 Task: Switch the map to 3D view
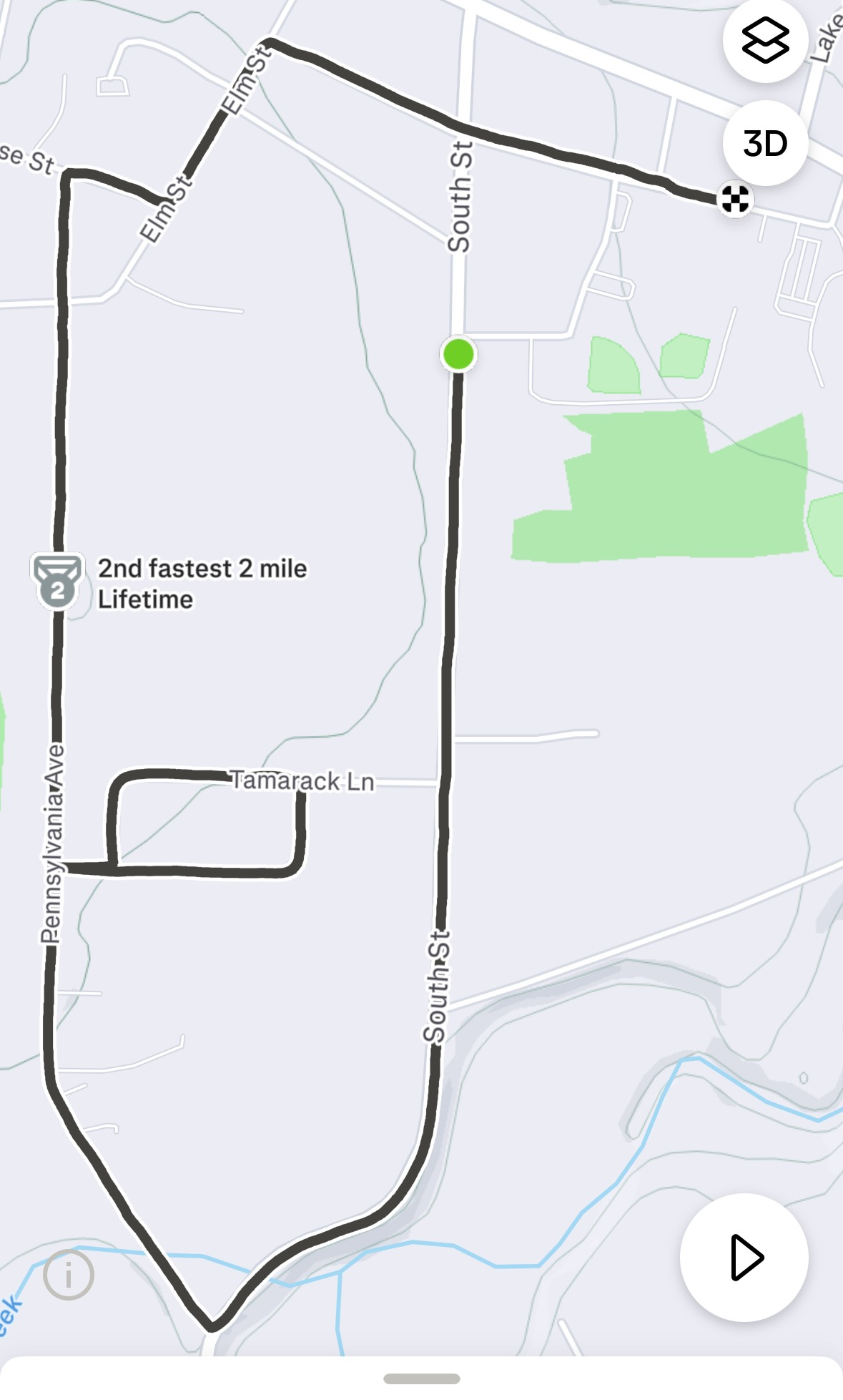(765, 143)
